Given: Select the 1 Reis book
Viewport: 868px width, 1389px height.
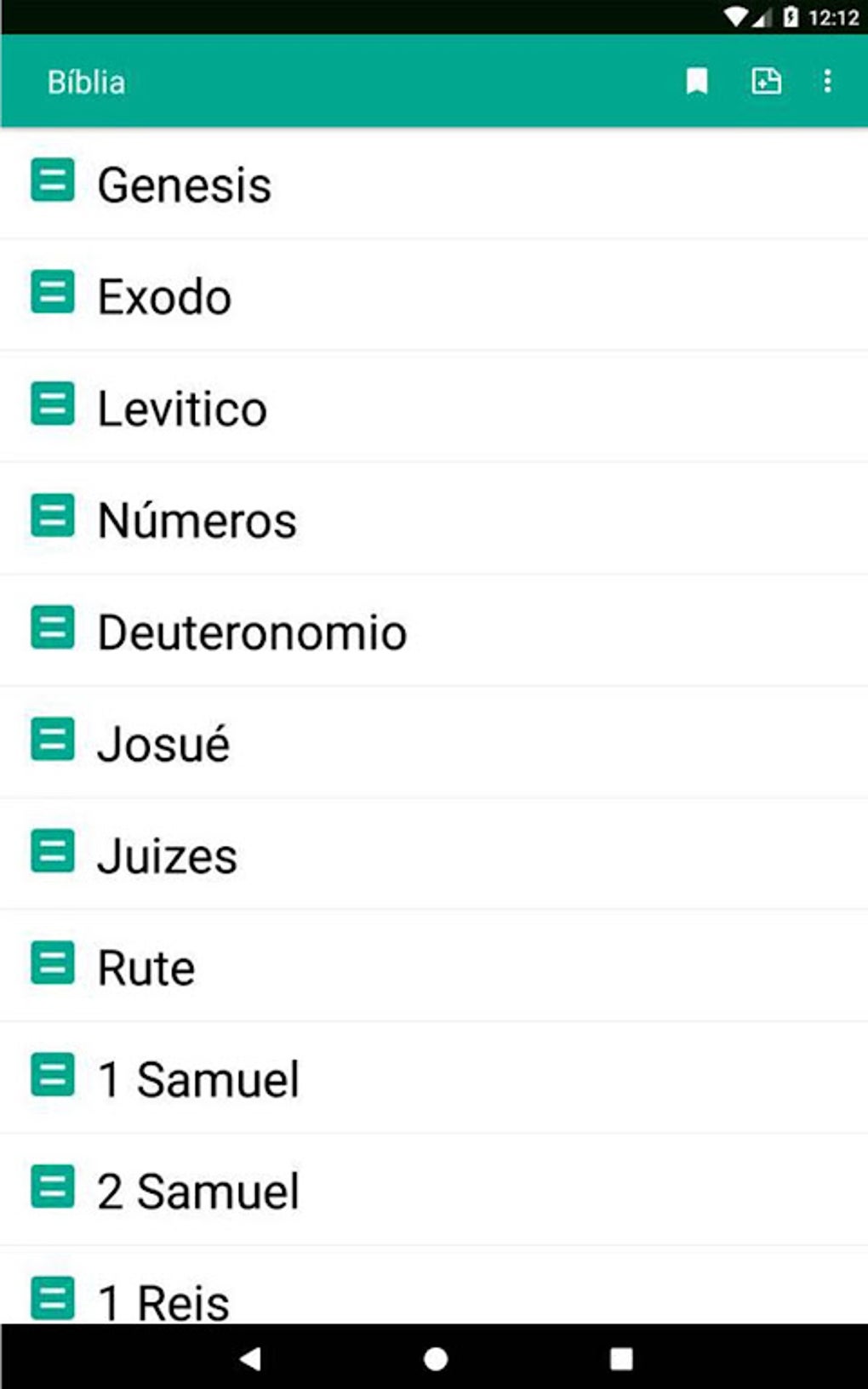Looking at the screenshot, I should tap(163, 1300).
